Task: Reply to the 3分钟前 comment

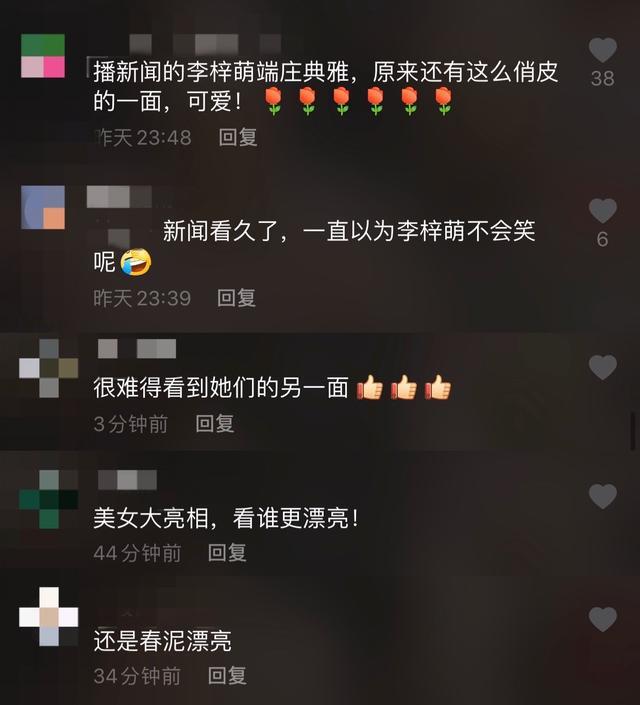Action: (x=215, y=424)
